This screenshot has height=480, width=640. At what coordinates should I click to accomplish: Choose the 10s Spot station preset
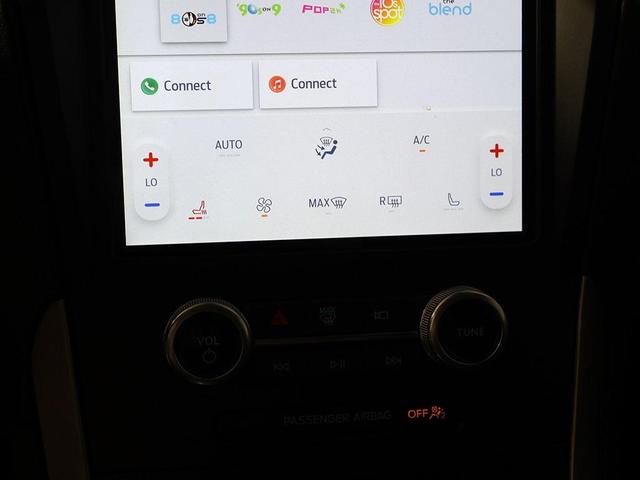[388, 11]
